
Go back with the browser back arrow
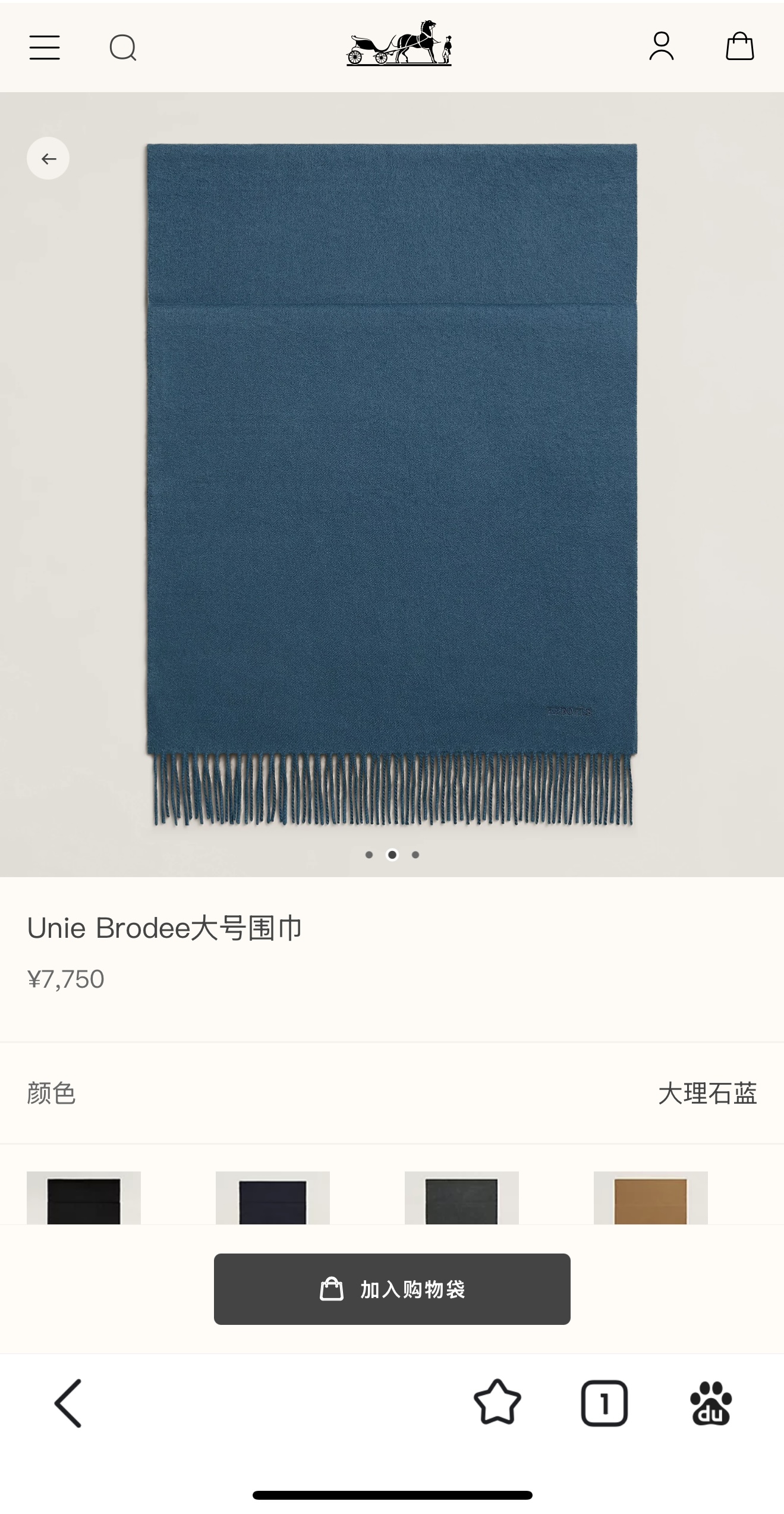pos(68,1403)
